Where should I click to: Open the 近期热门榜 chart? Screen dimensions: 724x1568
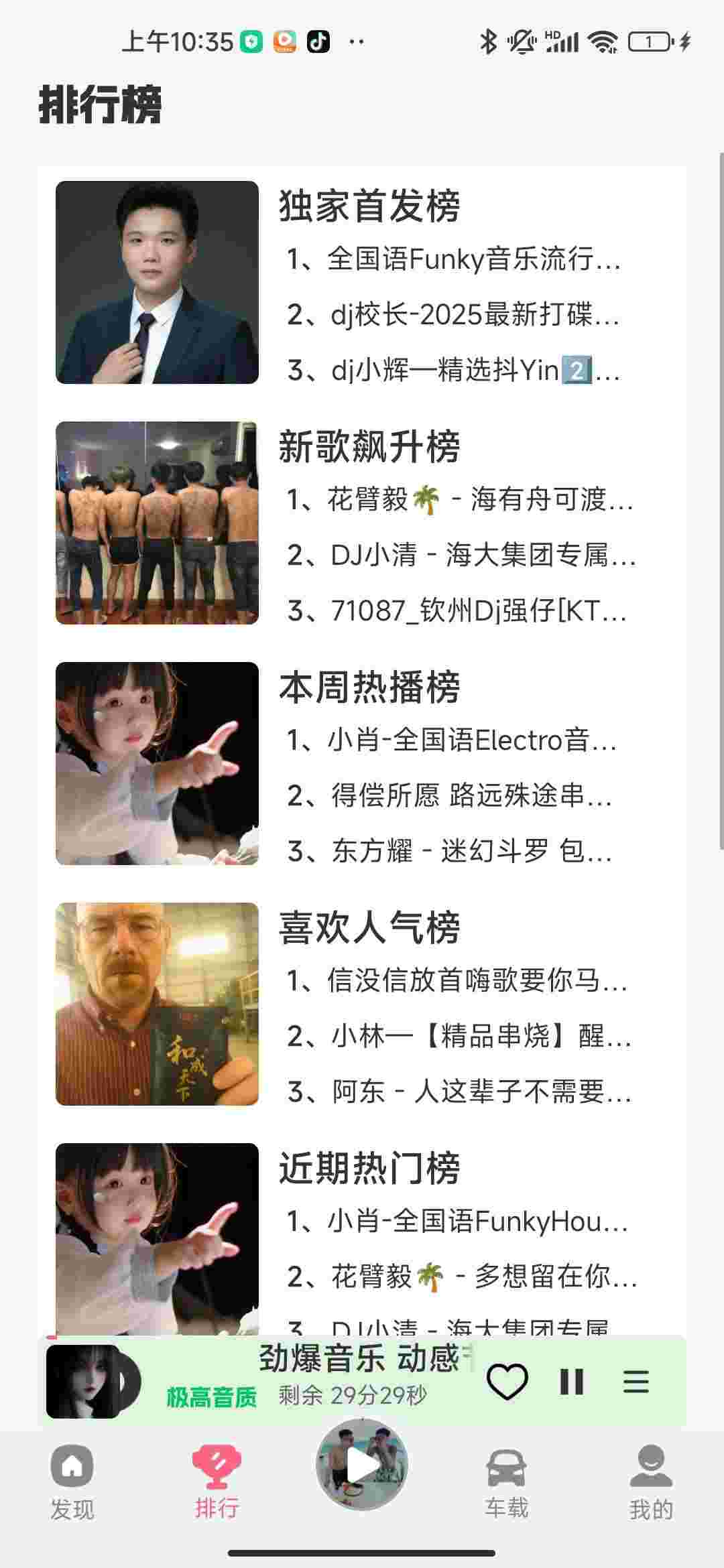click(369, 1169)
